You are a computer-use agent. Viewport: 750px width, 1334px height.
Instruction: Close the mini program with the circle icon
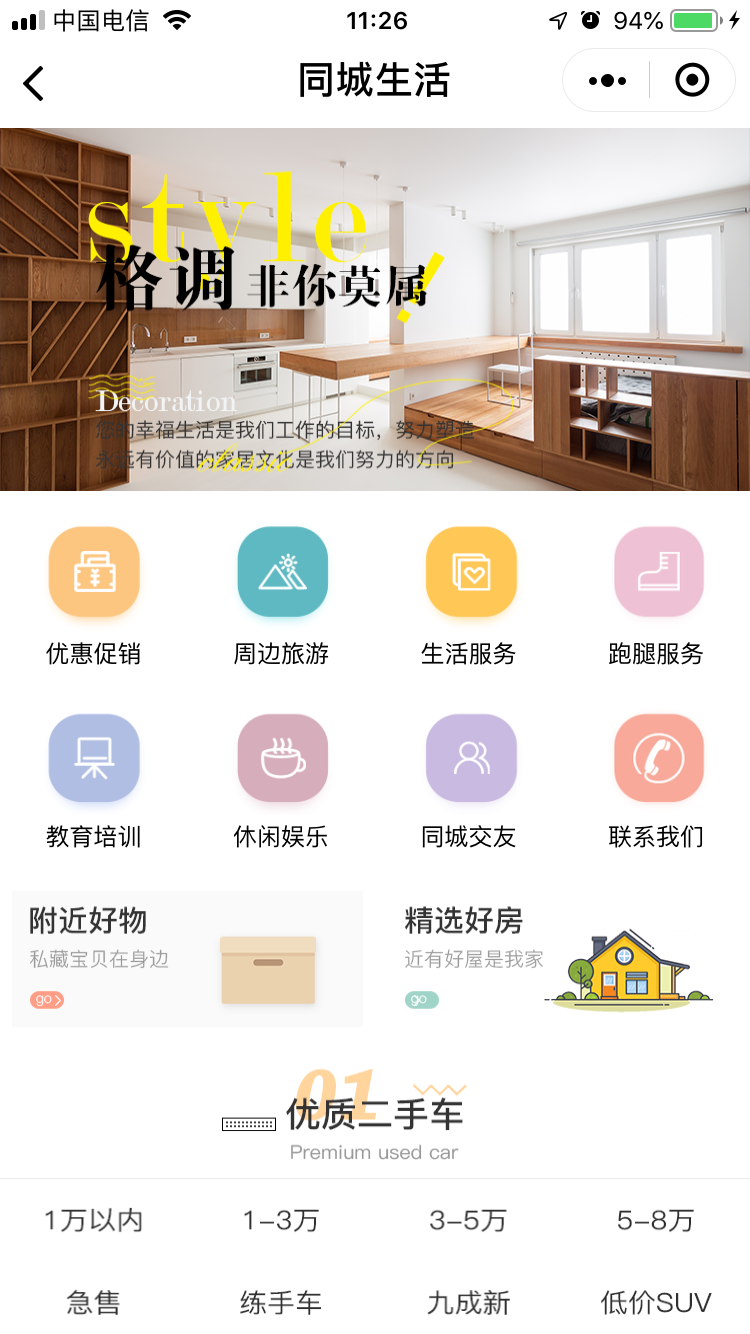coord(692,81)
